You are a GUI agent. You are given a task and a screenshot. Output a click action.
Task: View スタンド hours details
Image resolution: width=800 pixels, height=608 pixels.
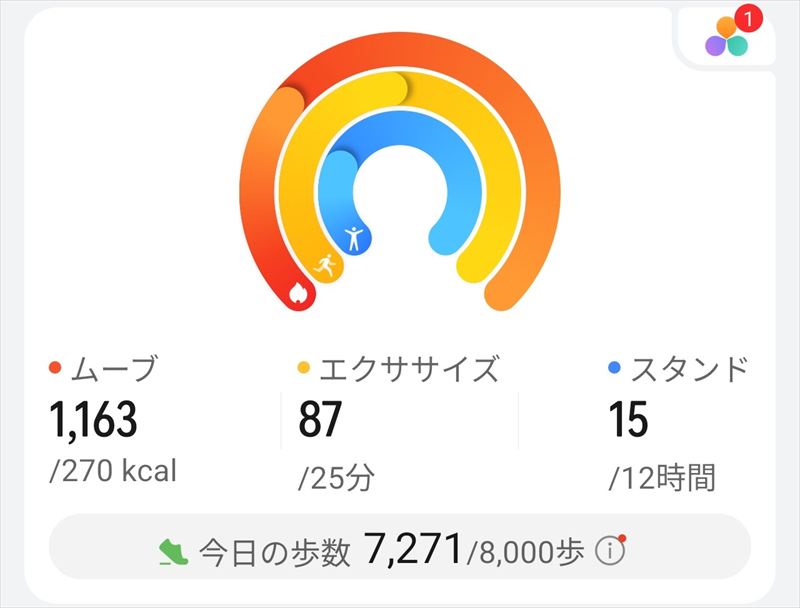676,422
